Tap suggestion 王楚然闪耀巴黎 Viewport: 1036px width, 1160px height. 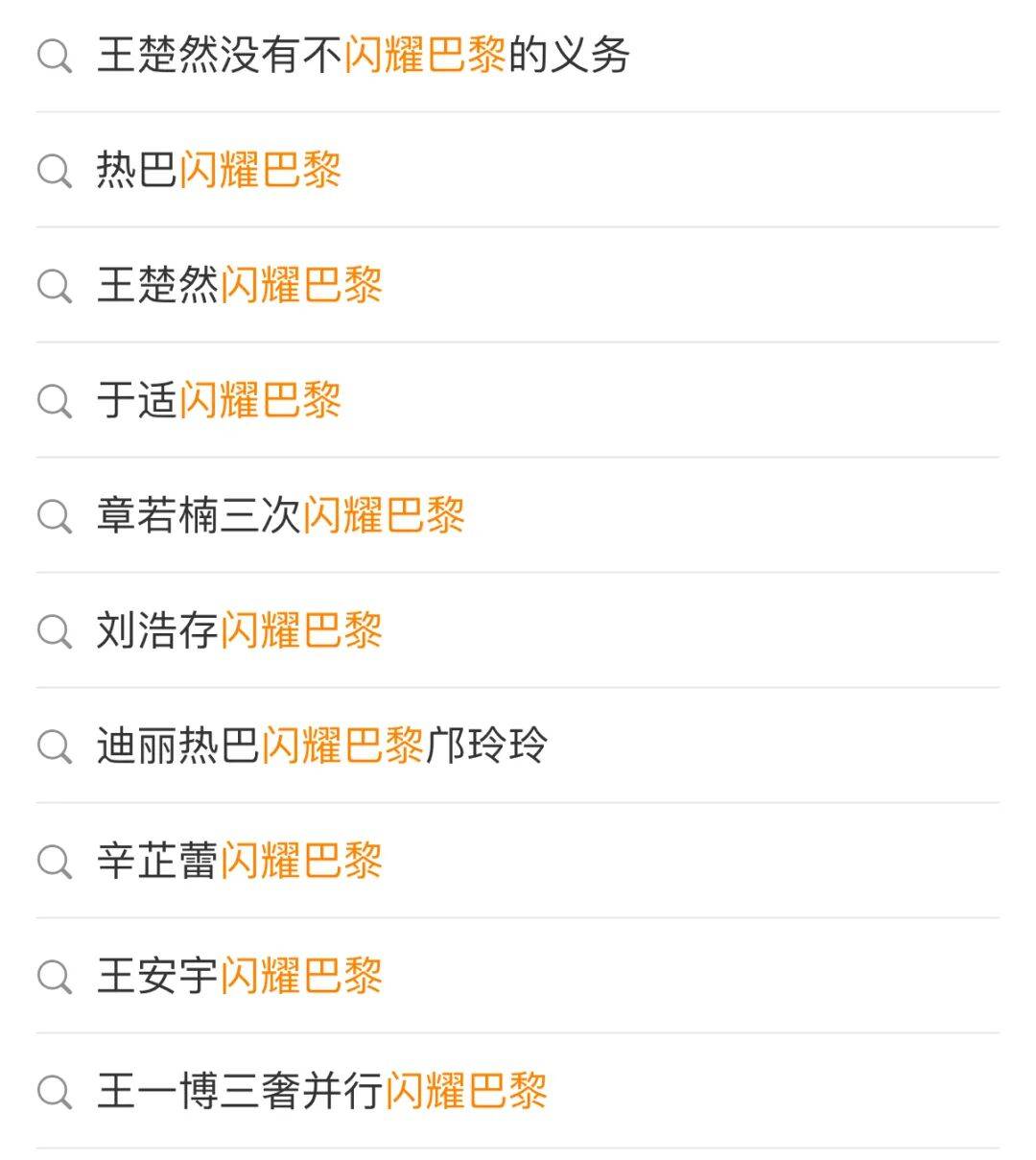pos(240,285)
